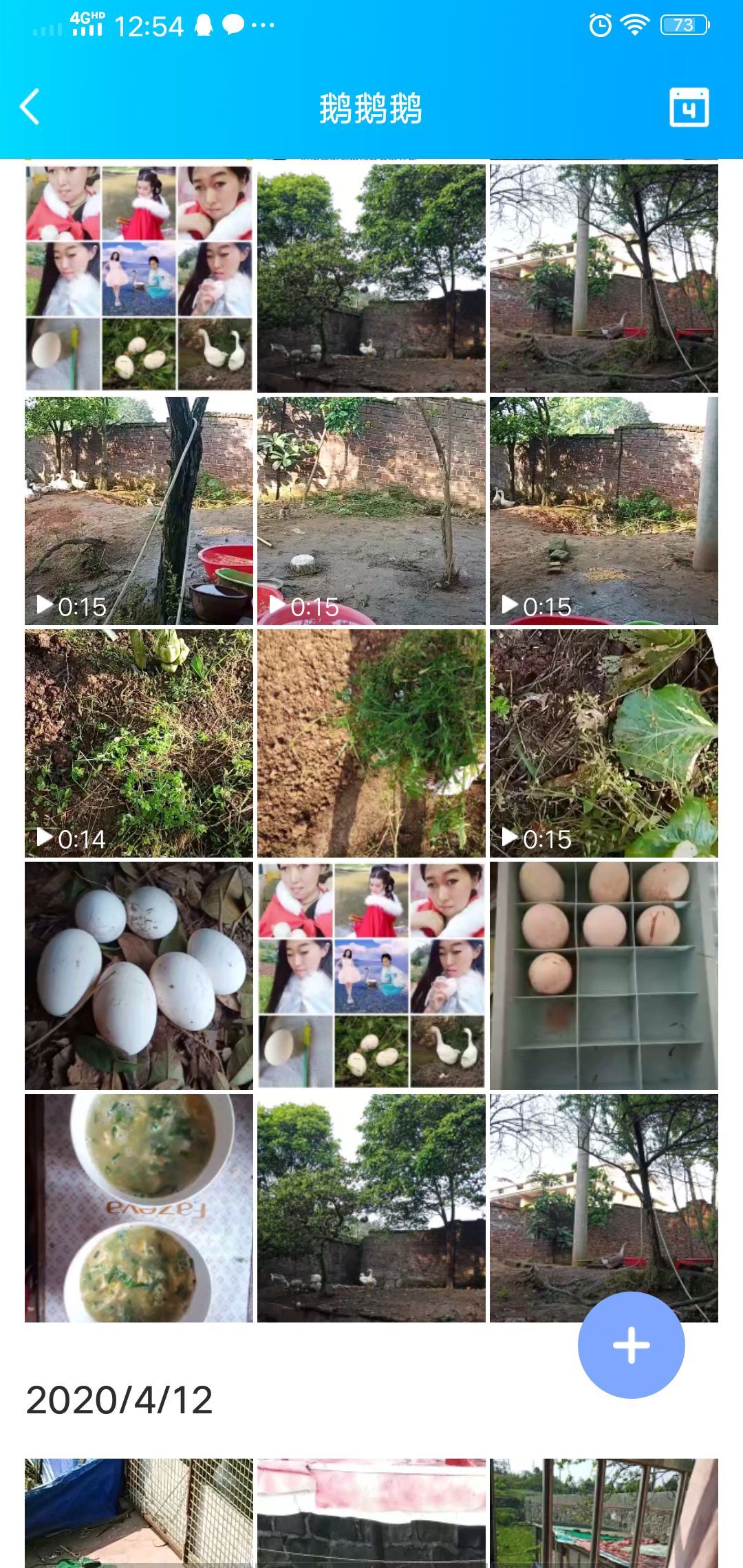
Task: Open the photo of soil and grass clump
Action: [x=371, y=743]
